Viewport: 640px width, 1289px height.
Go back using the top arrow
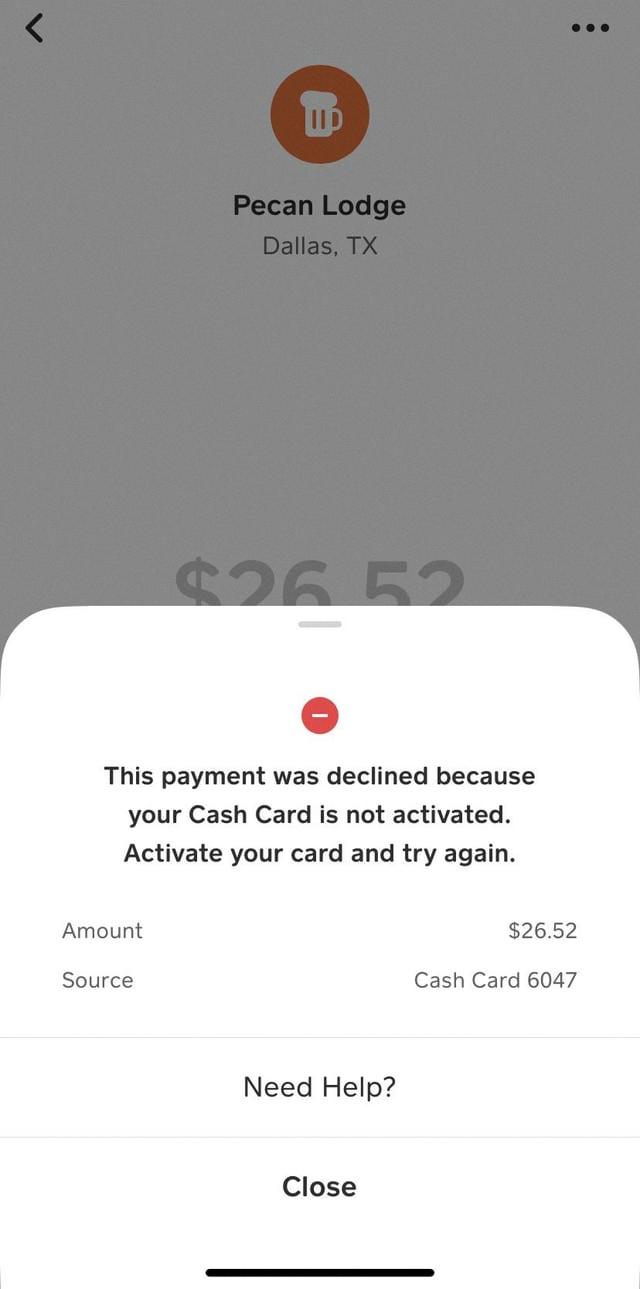(x=35, y=28)
